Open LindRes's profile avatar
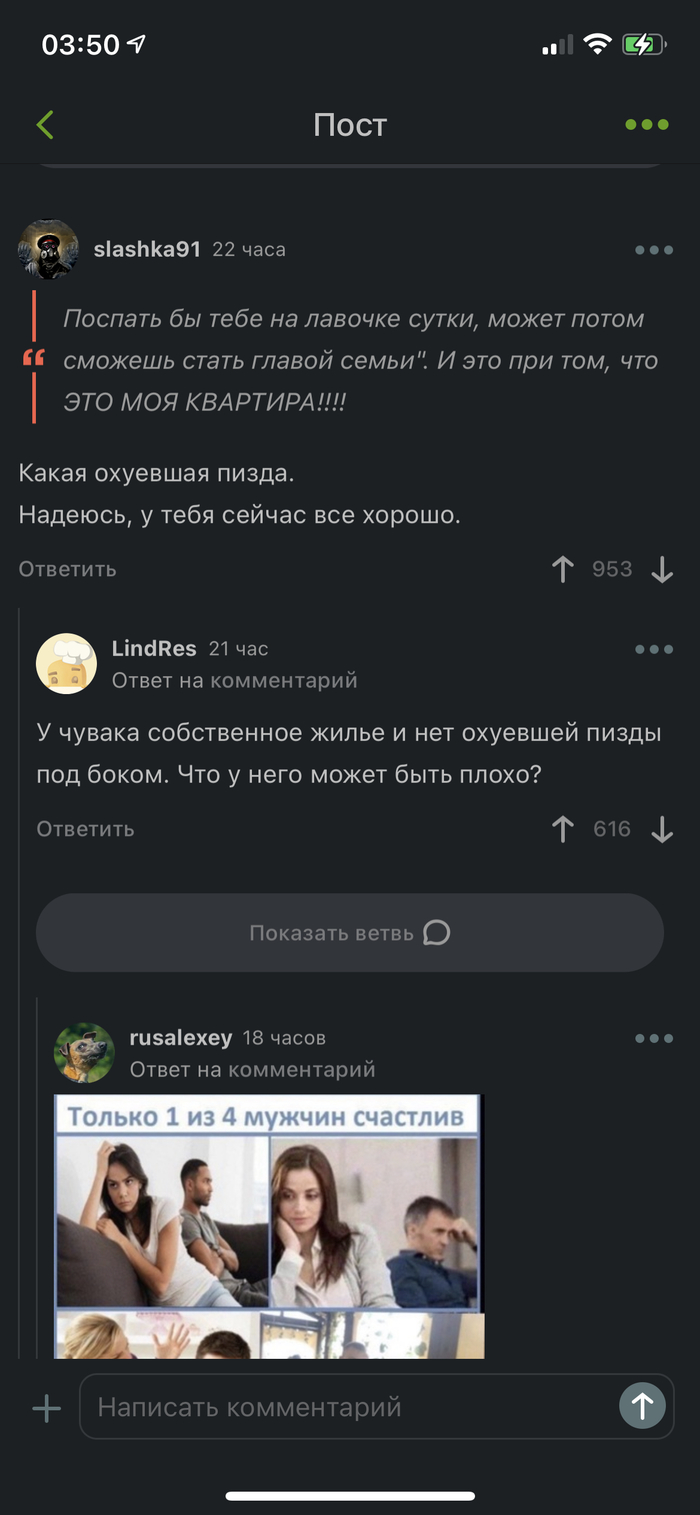This screenshot has height=1515, width=700. pos(66,663)
